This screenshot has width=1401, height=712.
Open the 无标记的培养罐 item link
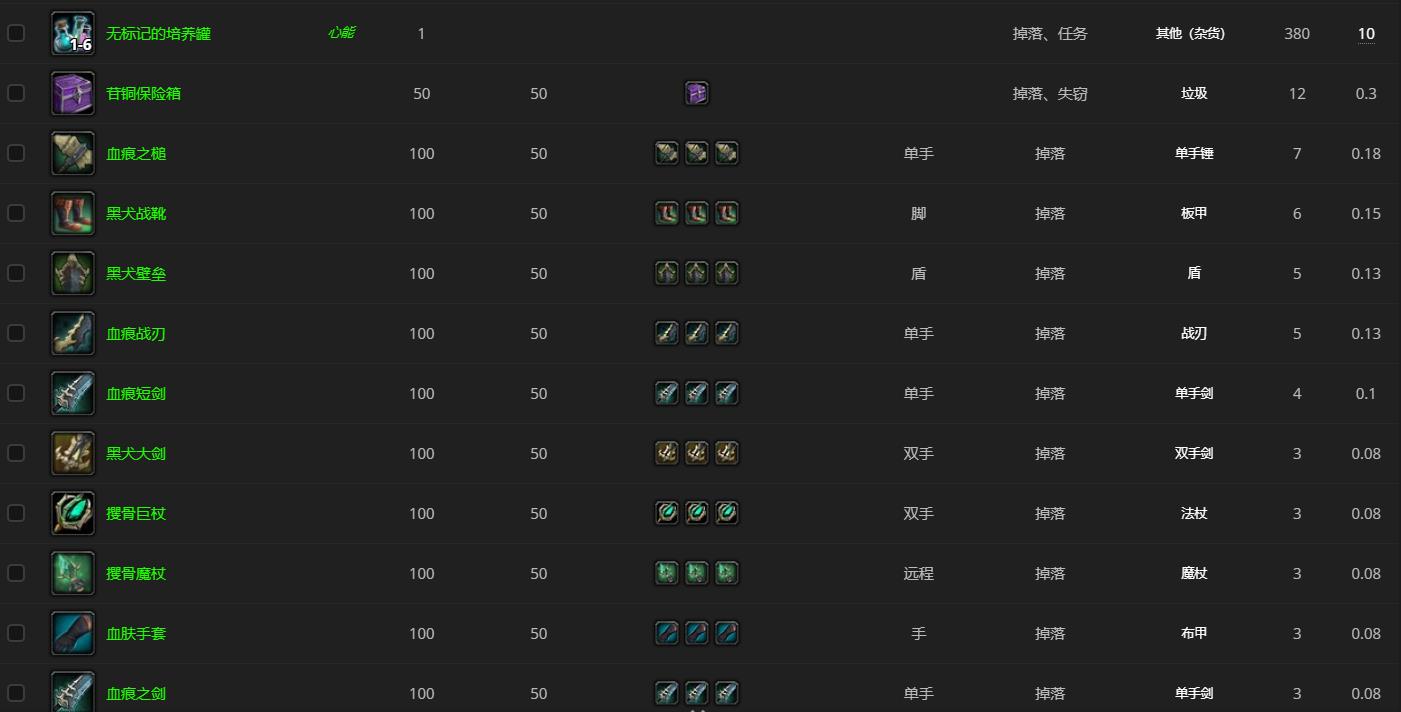coord(158,34)
